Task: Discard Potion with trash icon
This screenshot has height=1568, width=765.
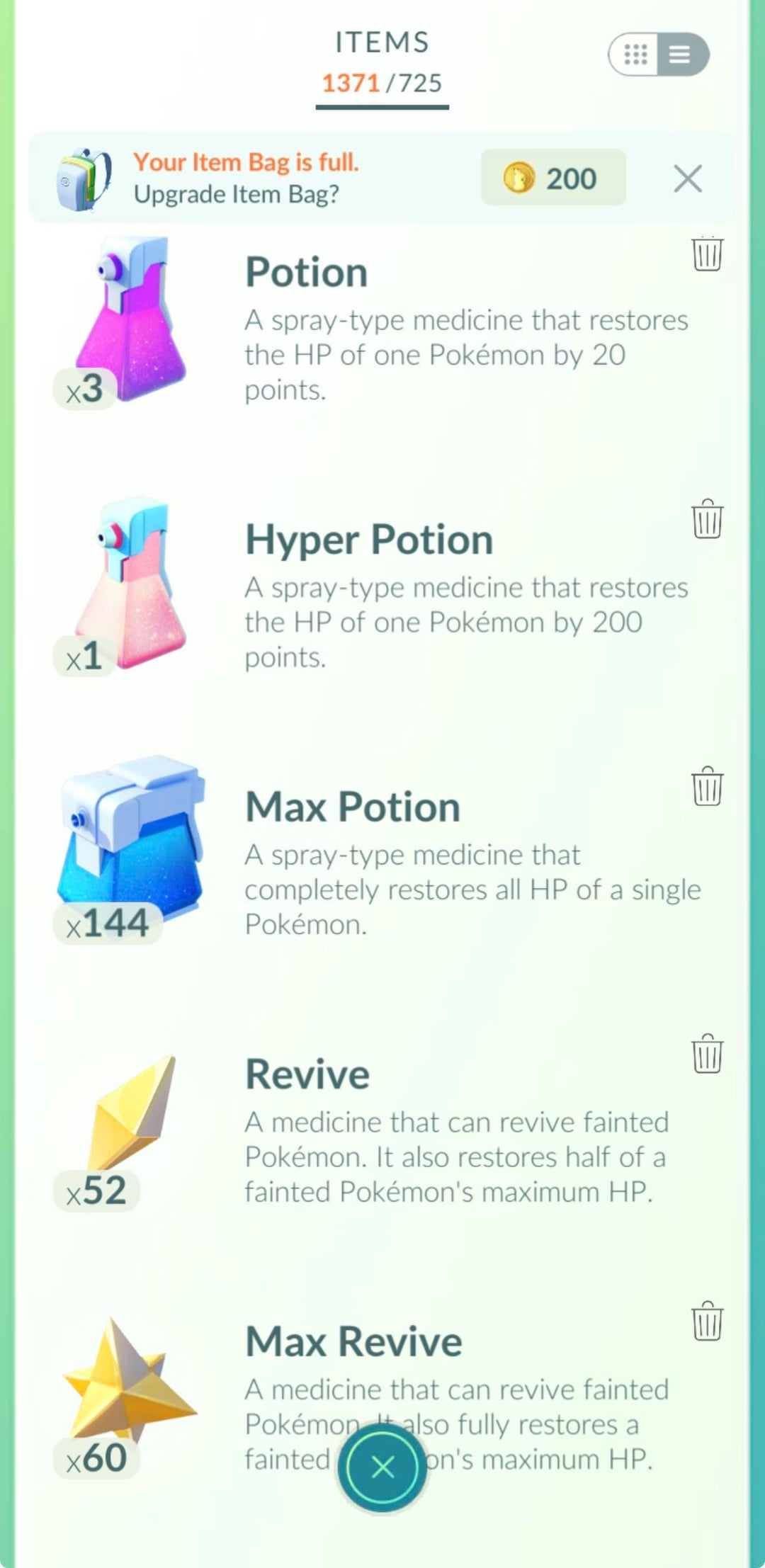Action: (706, 254)
